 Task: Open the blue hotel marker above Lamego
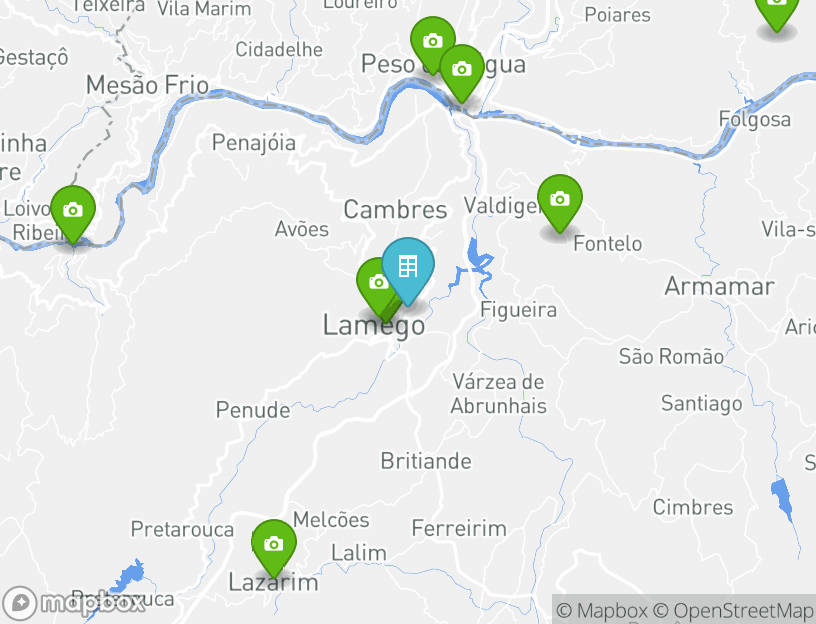(x=408, y=267)
